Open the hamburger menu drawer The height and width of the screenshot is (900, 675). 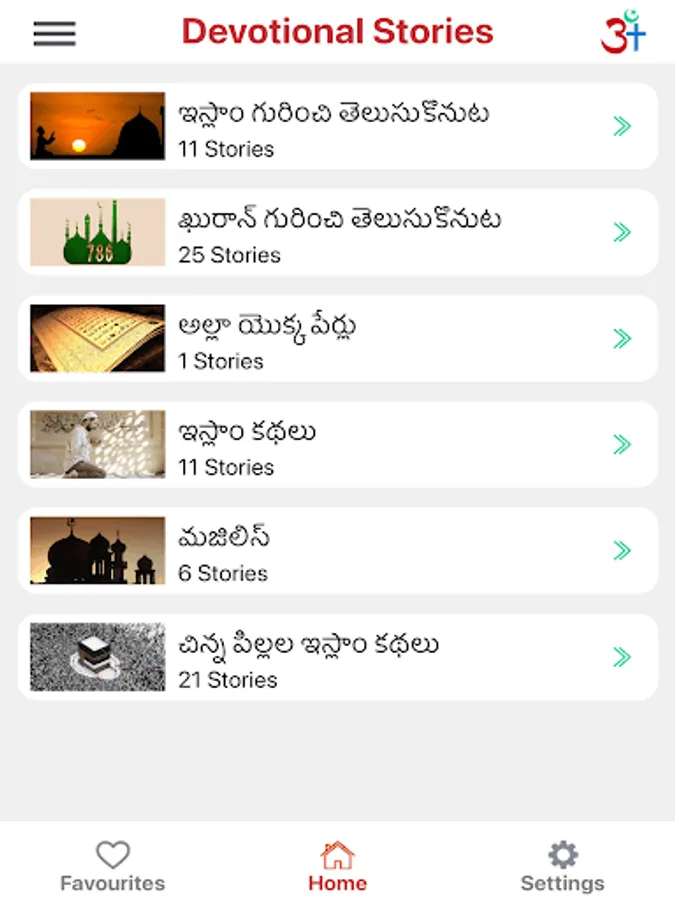pos(54,33)
